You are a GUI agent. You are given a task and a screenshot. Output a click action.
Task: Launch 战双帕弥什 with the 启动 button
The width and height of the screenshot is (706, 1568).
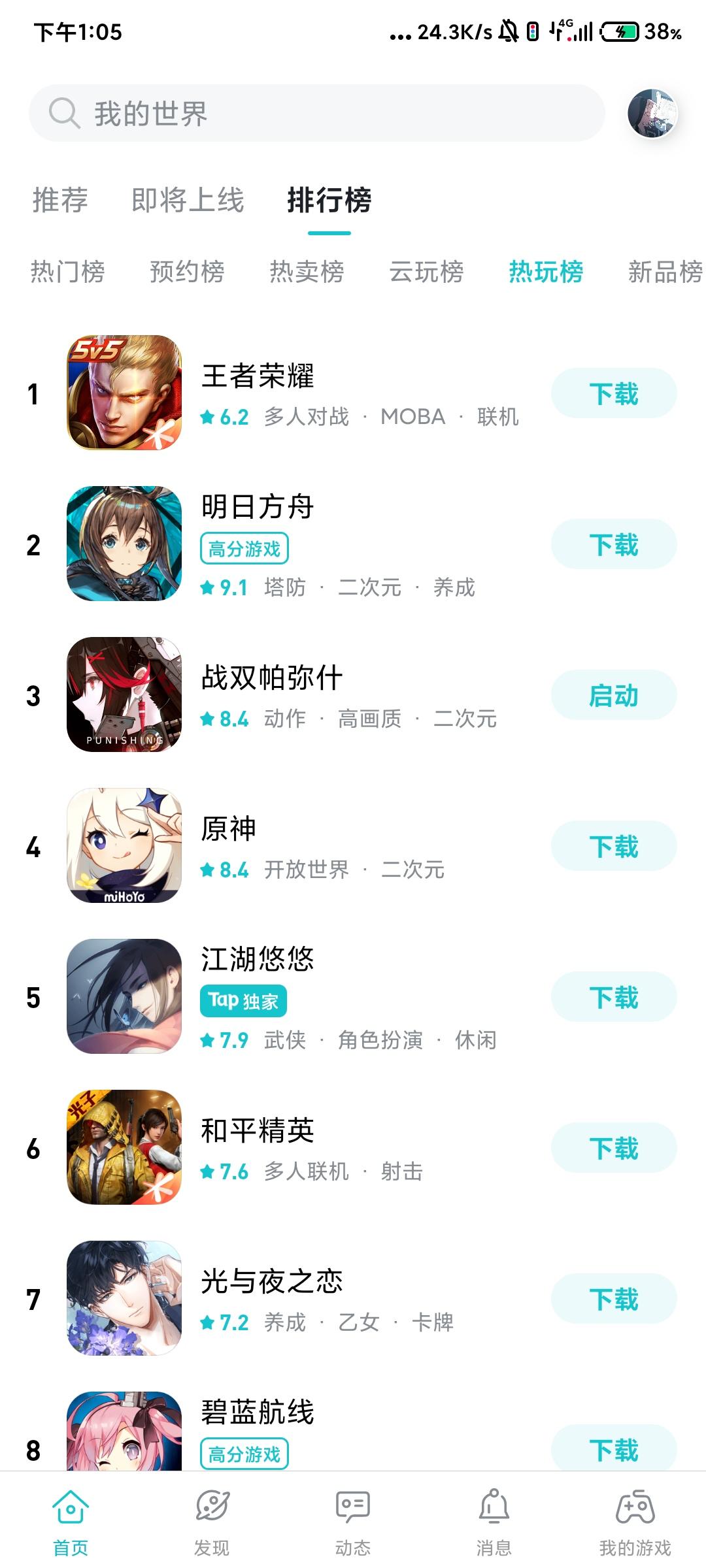pyautogui.click(x=613, y=696)
